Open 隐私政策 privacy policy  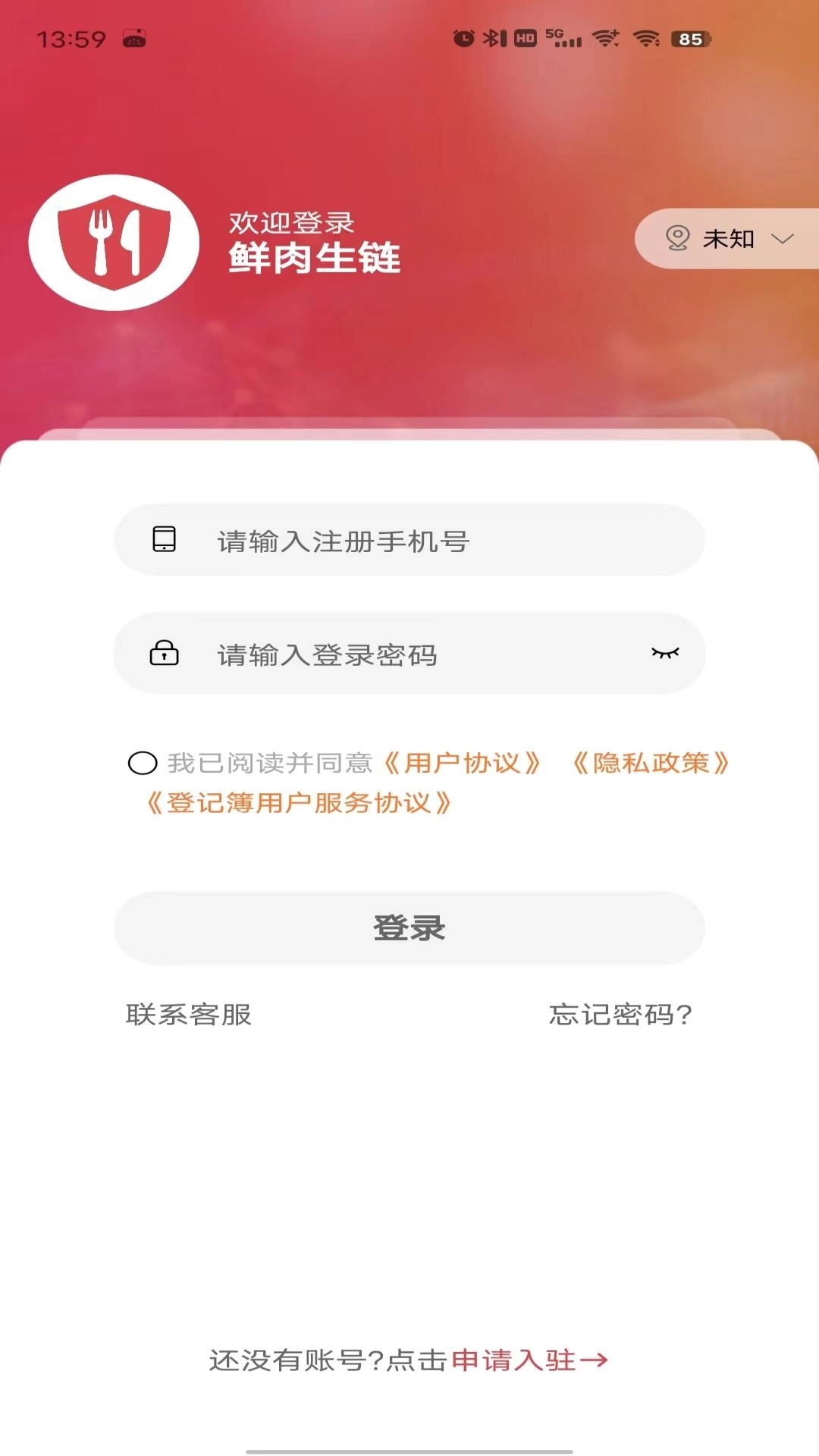(x=650, y=764)
